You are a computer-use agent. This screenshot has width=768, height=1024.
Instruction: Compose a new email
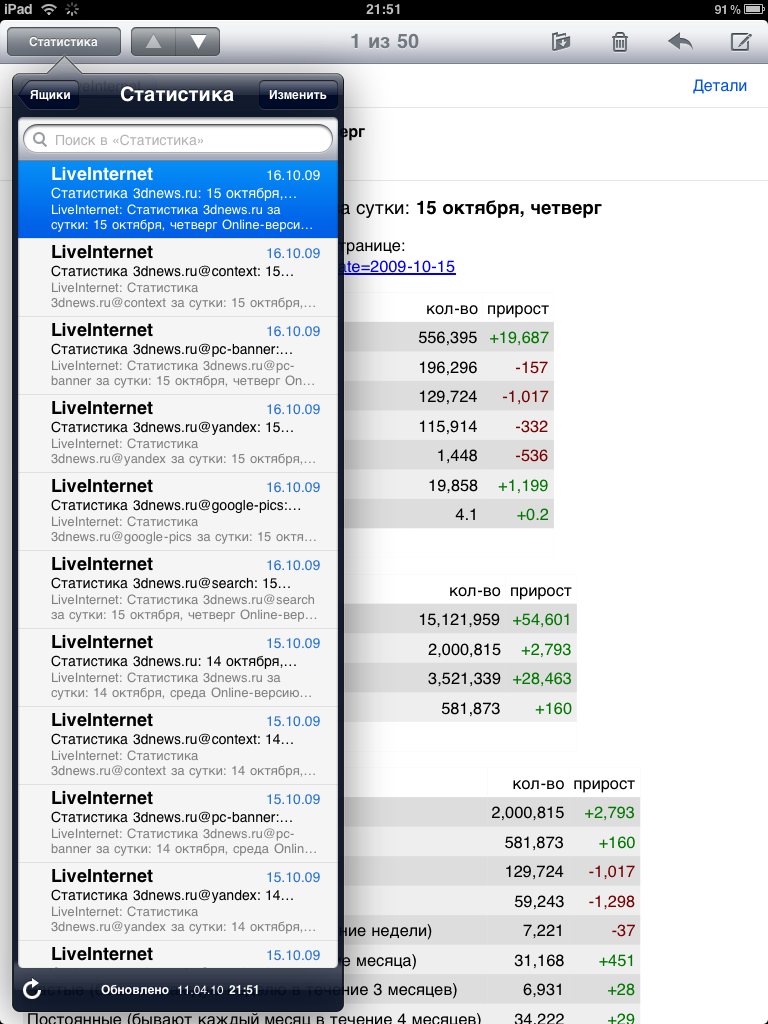pyautogui.click(x=740, y=42)
